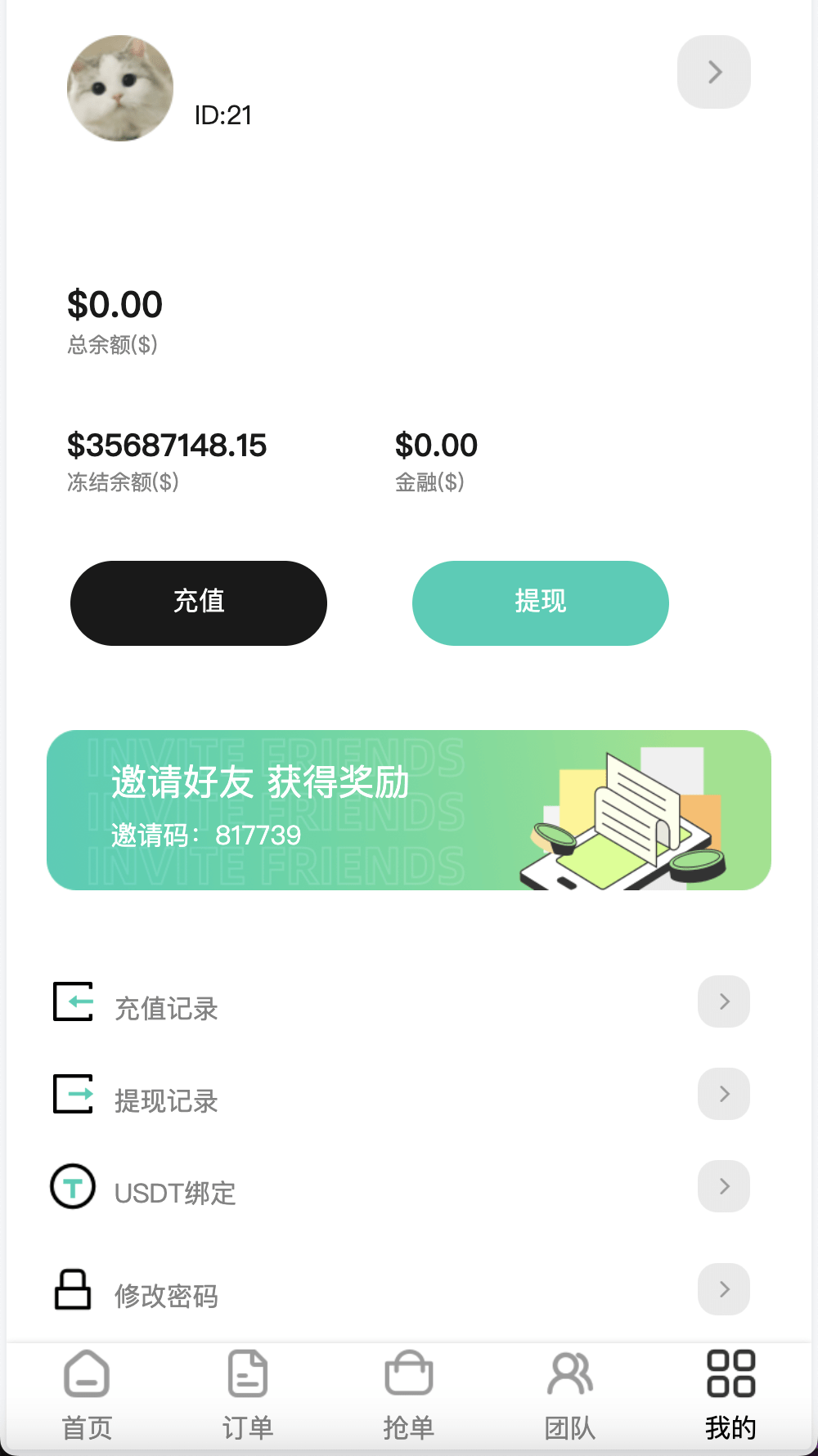Screen dimensions: 818x1456
Task: Switch to the 订单 orders tab
Action: pos(248,1396)
